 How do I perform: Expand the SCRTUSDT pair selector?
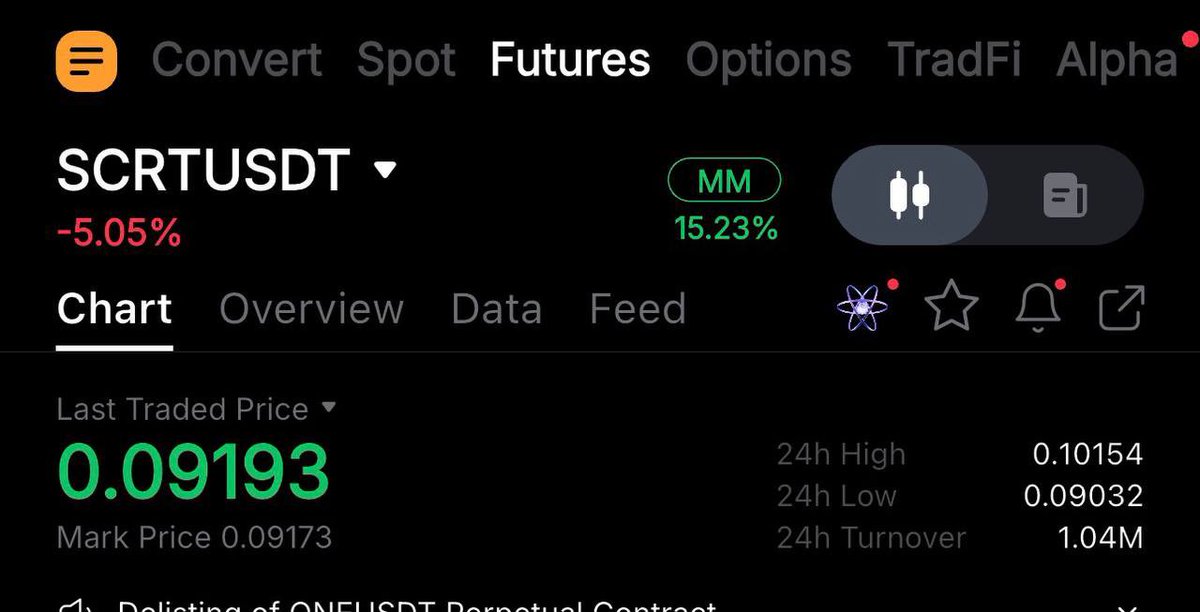pos(385,169)
